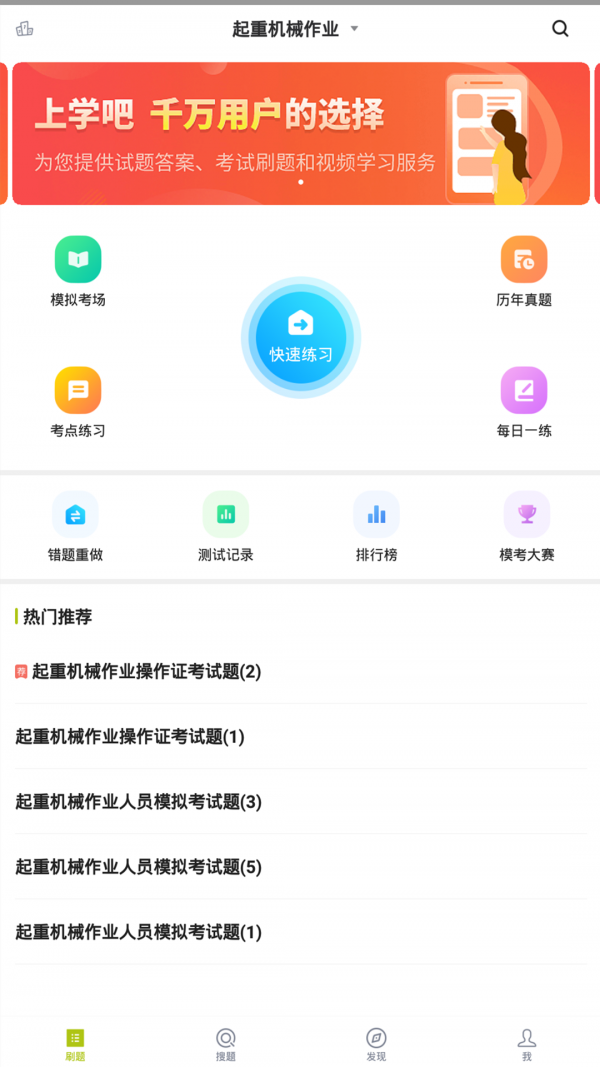
Task: View 测试记录 test records
Action: pyautogui.click(x=226, y=526)
